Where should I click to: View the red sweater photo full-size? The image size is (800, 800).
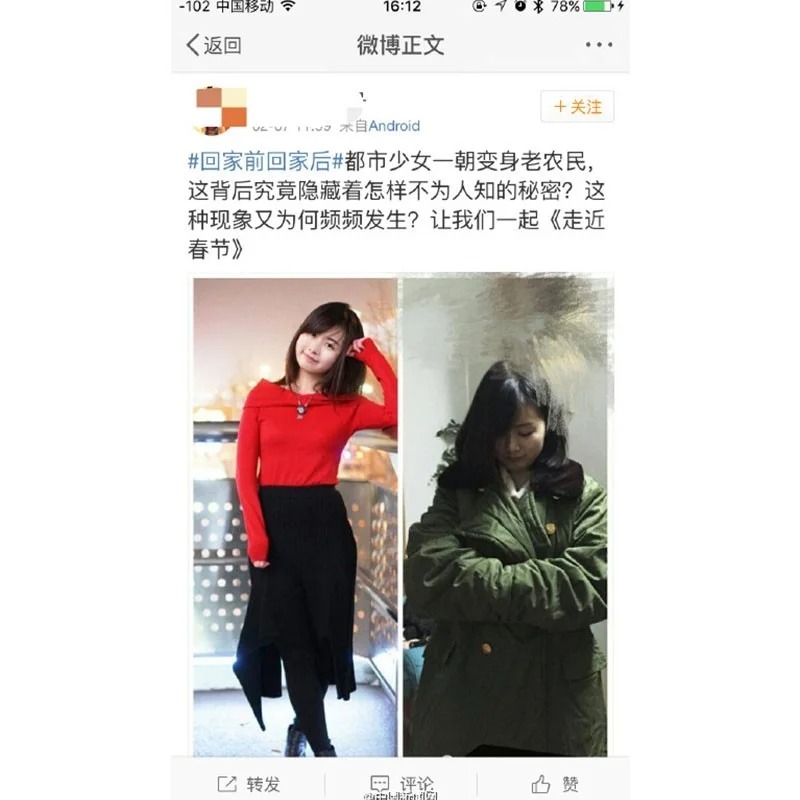tap(295, 515)
